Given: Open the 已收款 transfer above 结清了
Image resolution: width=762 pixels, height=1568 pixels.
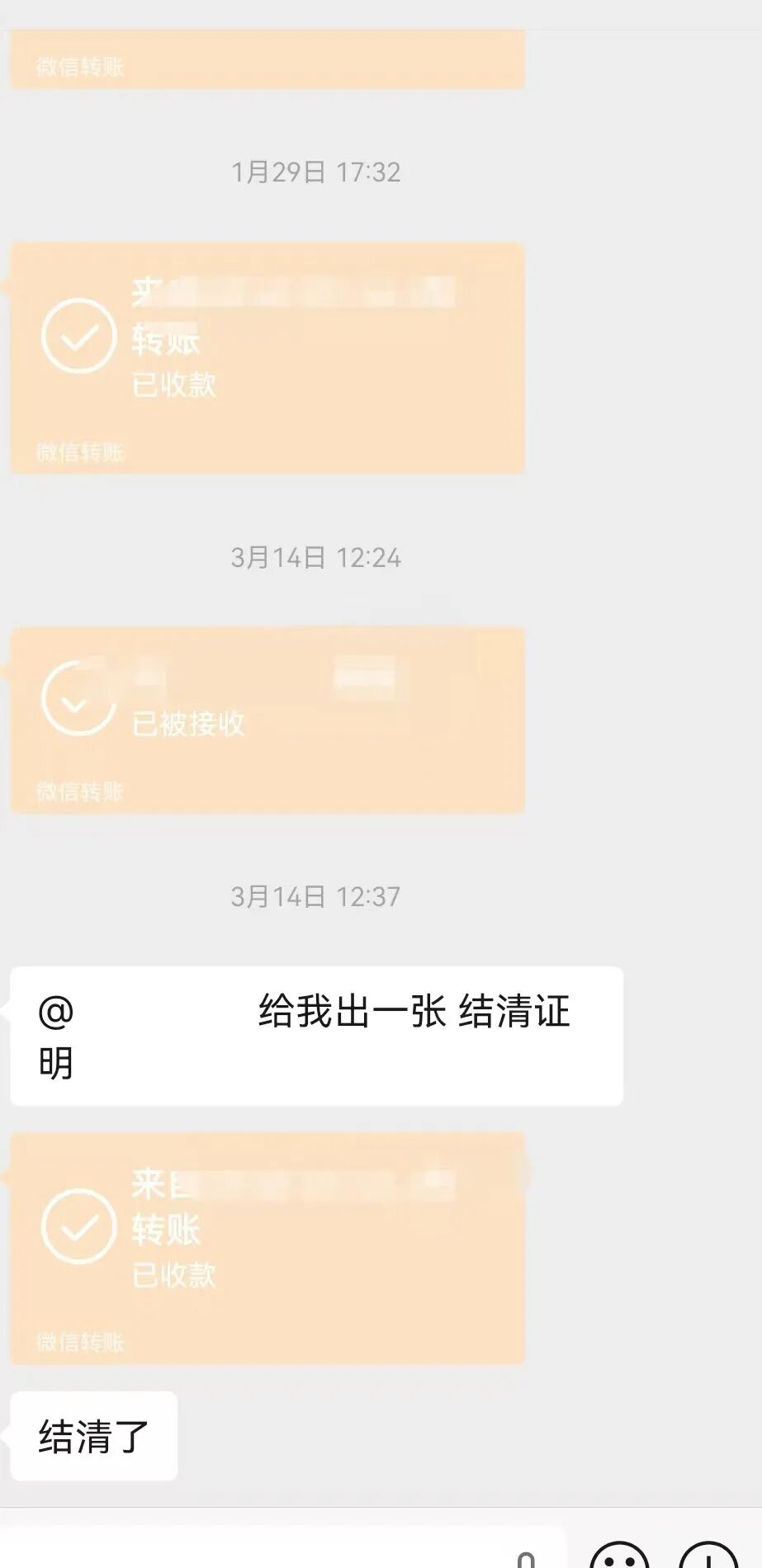Looking at the screenshot, I should point(267,1247).
